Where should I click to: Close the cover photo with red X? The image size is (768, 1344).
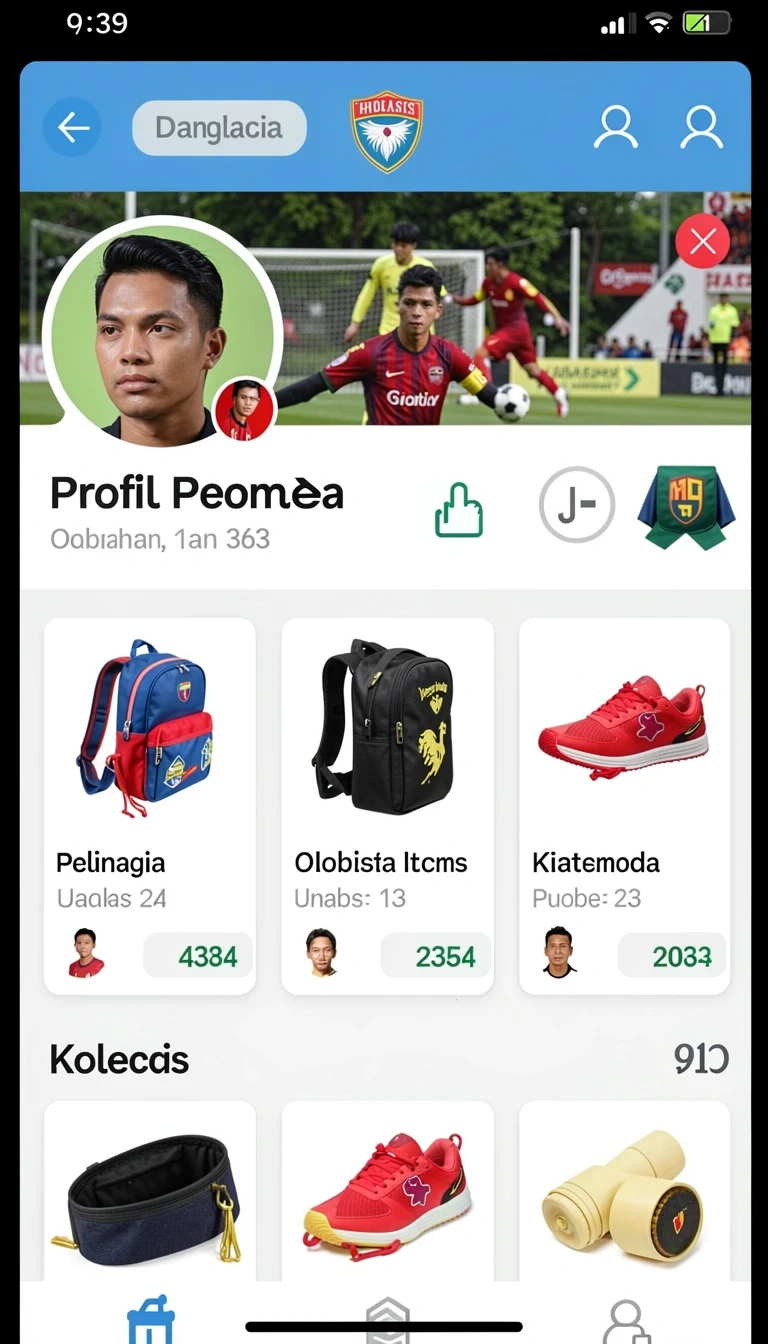point(702,241)
